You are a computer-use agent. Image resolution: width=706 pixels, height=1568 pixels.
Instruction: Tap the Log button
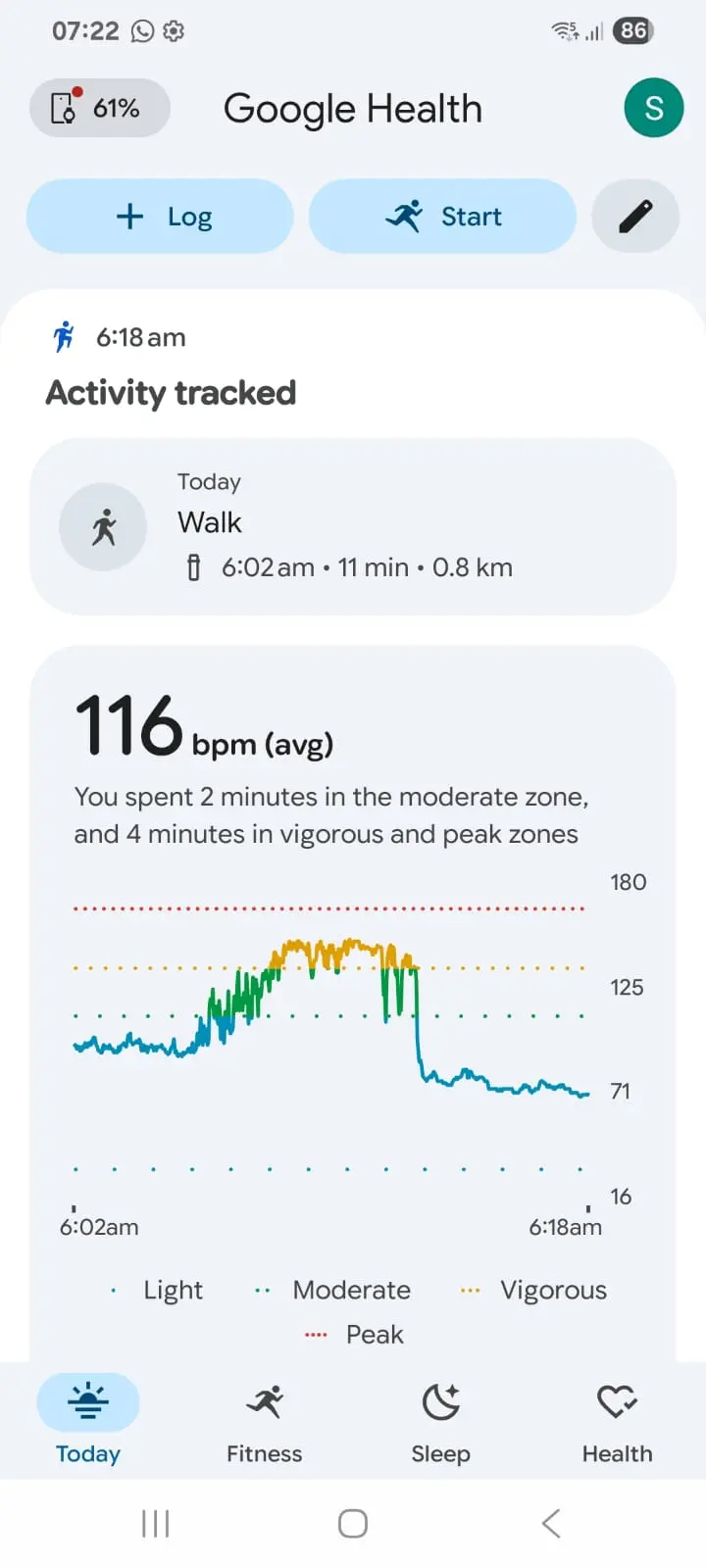(x=160, y=216)
